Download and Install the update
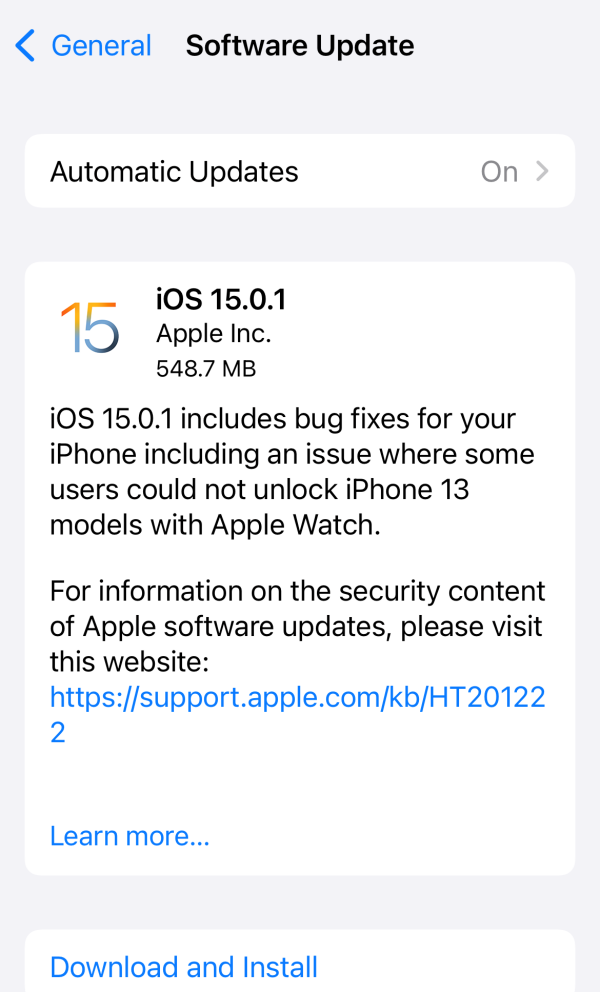This screenshot has width=600, height=992. click(x=184, y=967)
